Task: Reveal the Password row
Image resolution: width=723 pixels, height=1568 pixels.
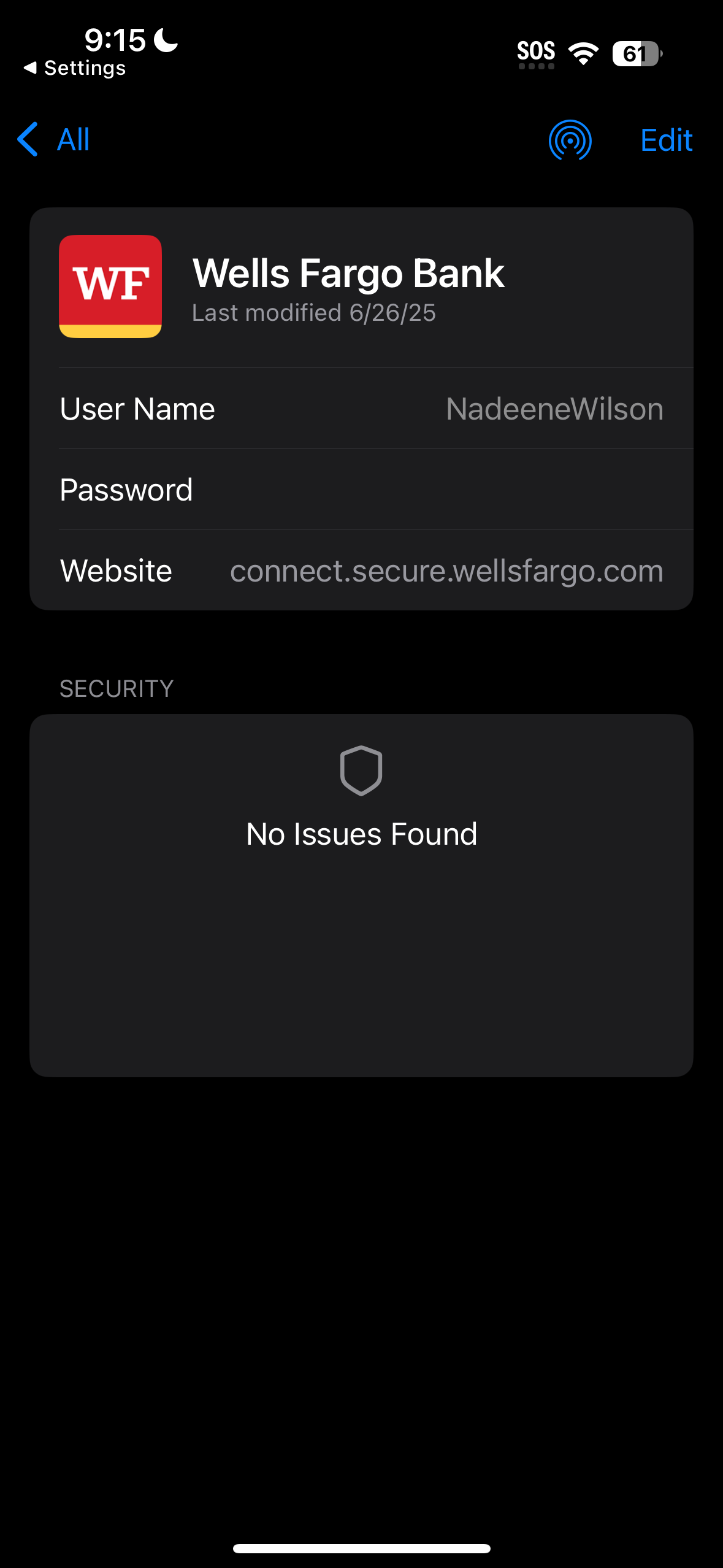Action: [x=362, y=490]
